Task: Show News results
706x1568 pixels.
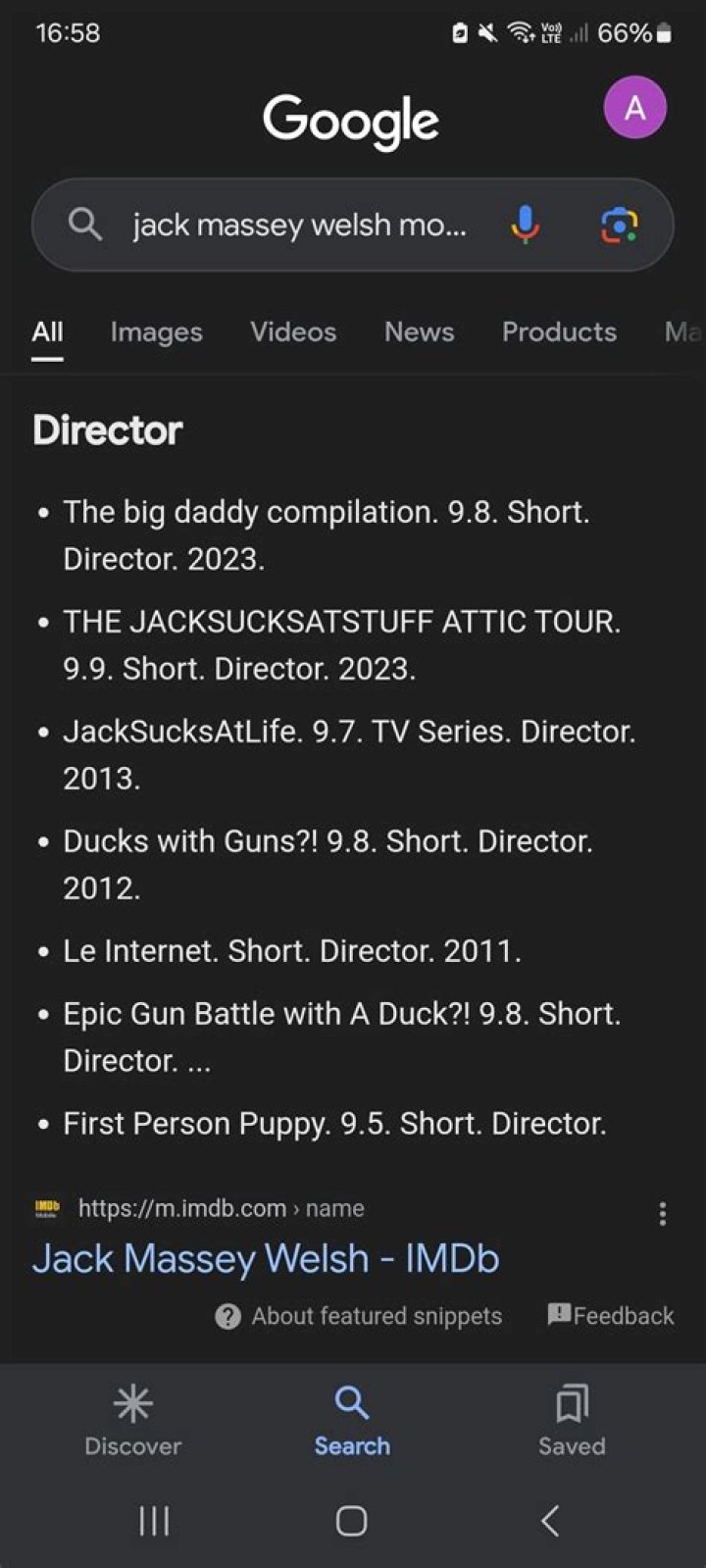Action: tap(419, 332)
